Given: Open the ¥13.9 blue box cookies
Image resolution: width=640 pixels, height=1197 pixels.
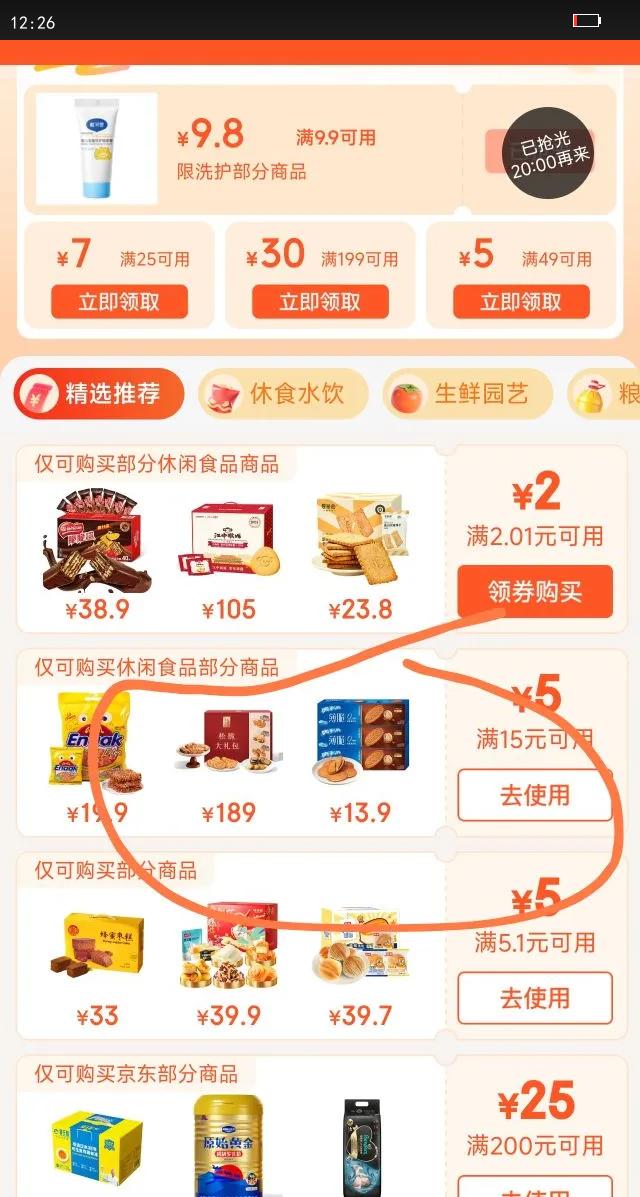Looking at the screenshot, I should [x=360, y=759].
